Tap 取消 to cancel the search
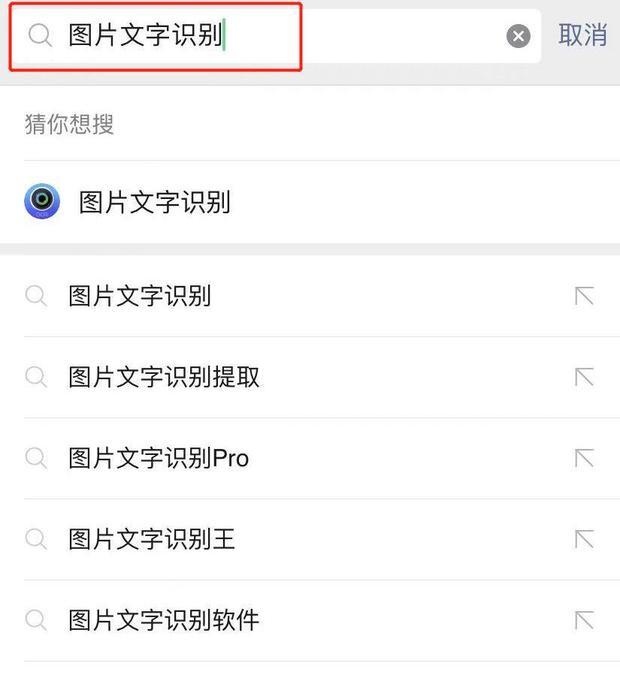Image resolution: width=620 pixels, height=684 pixels. point(582,35)
